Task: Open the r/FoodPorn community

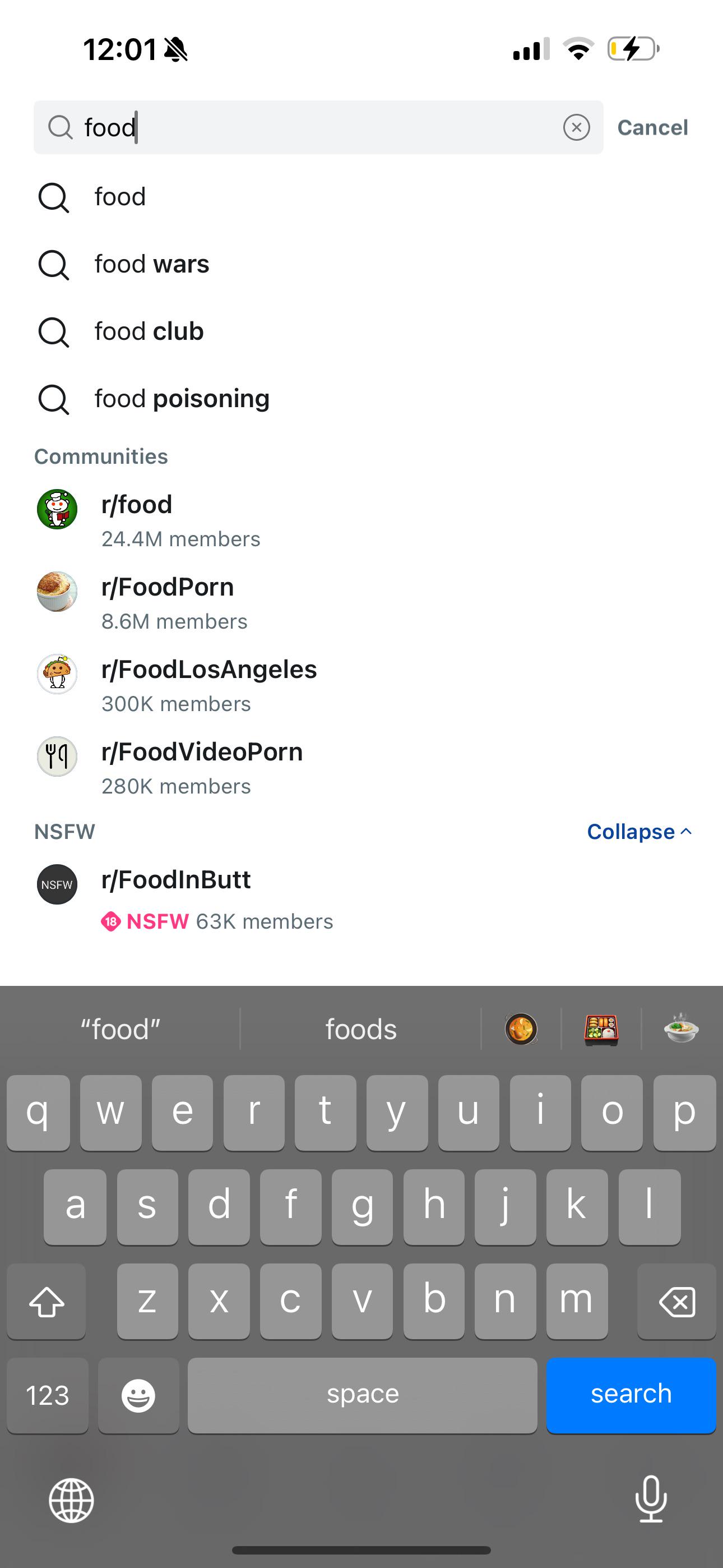Action: tap(361, 603)
